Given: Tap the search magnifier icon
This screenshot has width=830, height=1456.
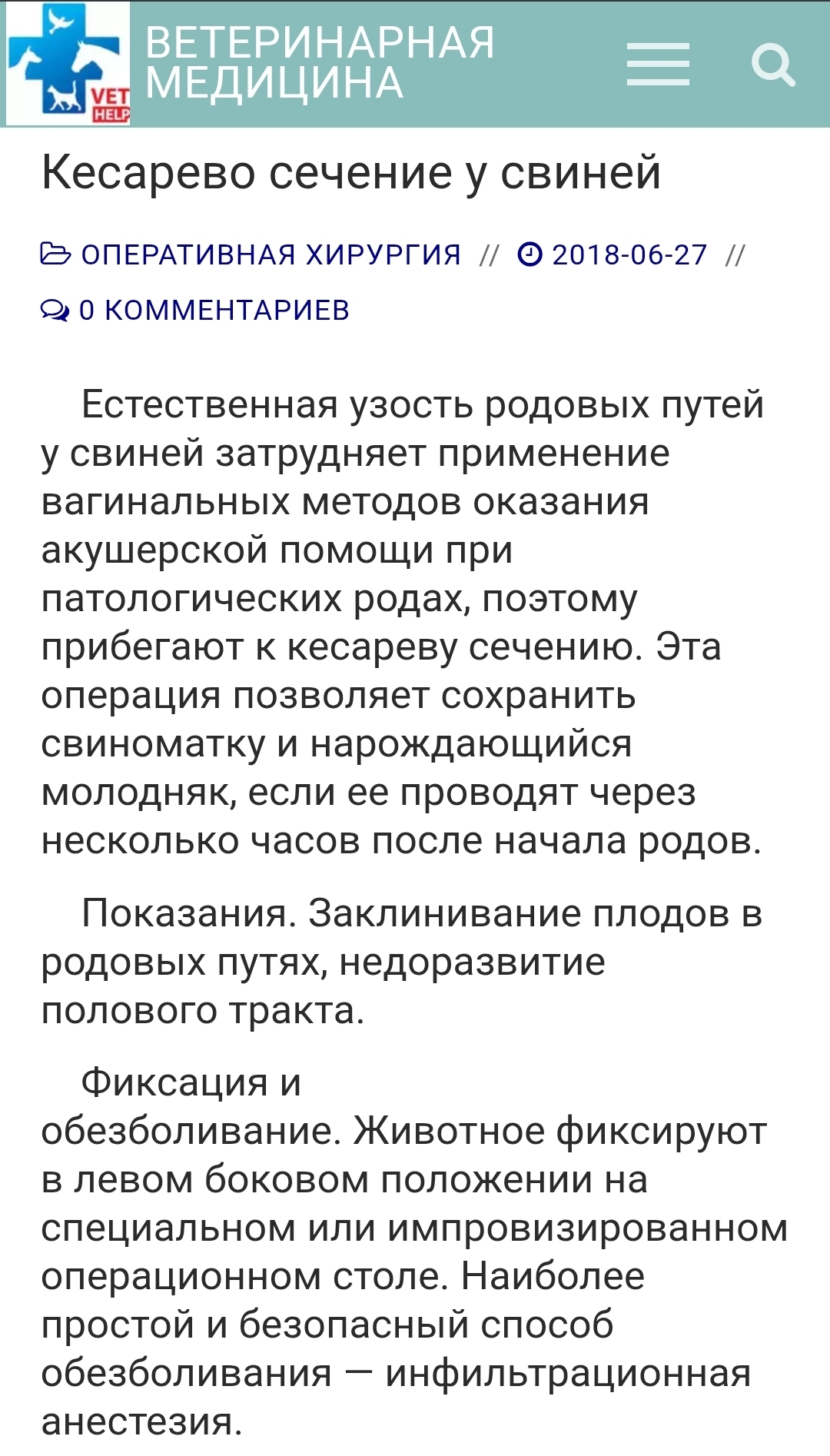Looking at the screenshot, I should point(772,64).
